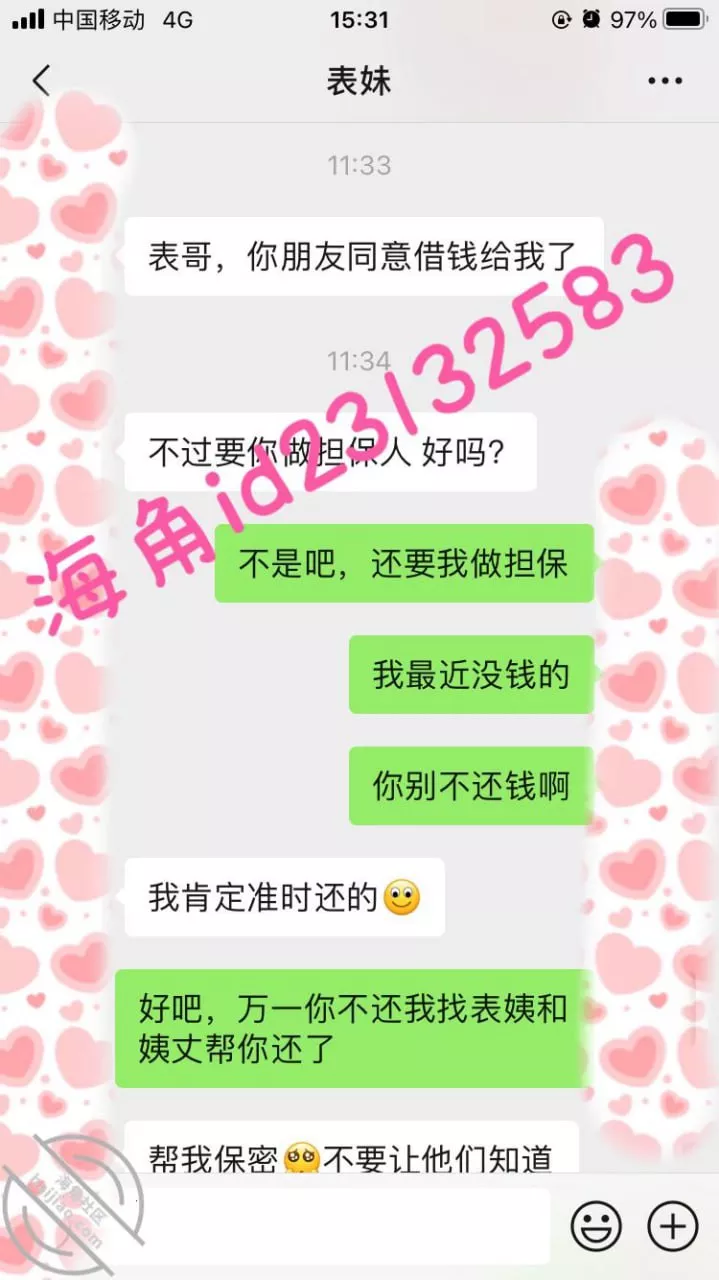719x1280 pixels.
Task: Open the chat options menu
Action: click(x=665, y=81)
